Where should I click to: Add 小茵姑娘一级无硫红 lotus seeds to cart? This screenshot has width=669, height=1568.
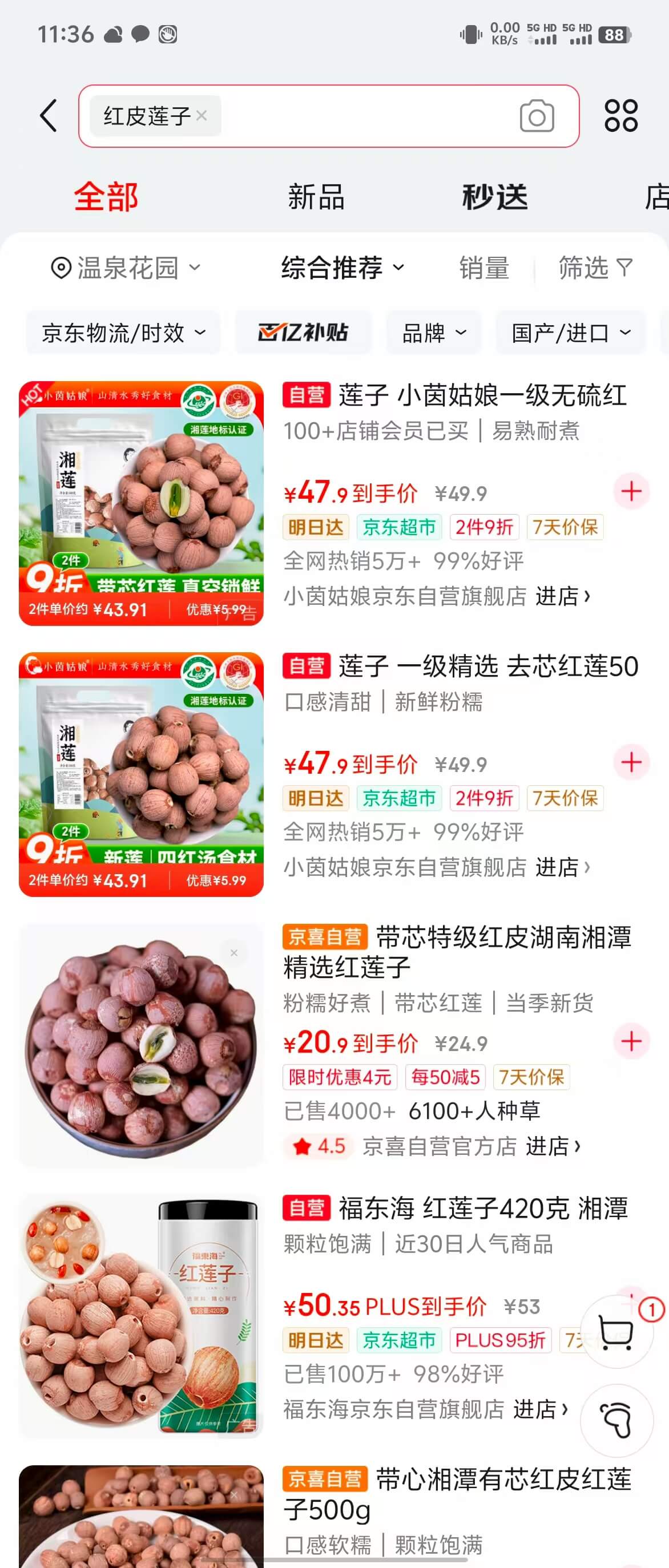(631, 491)
